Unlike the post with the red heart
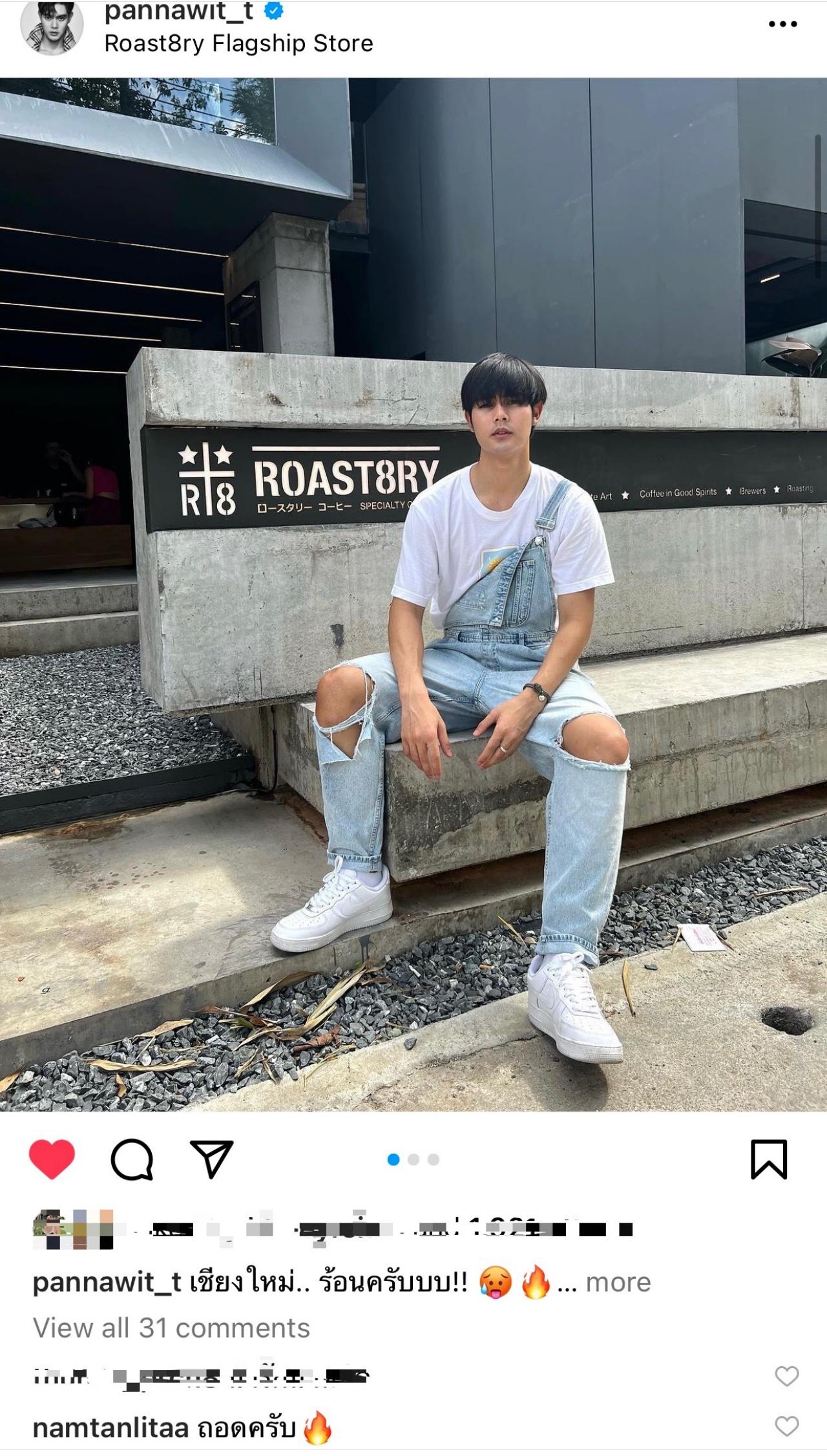The height and width of the screenshot is (1456, 827). point(52,1159)
